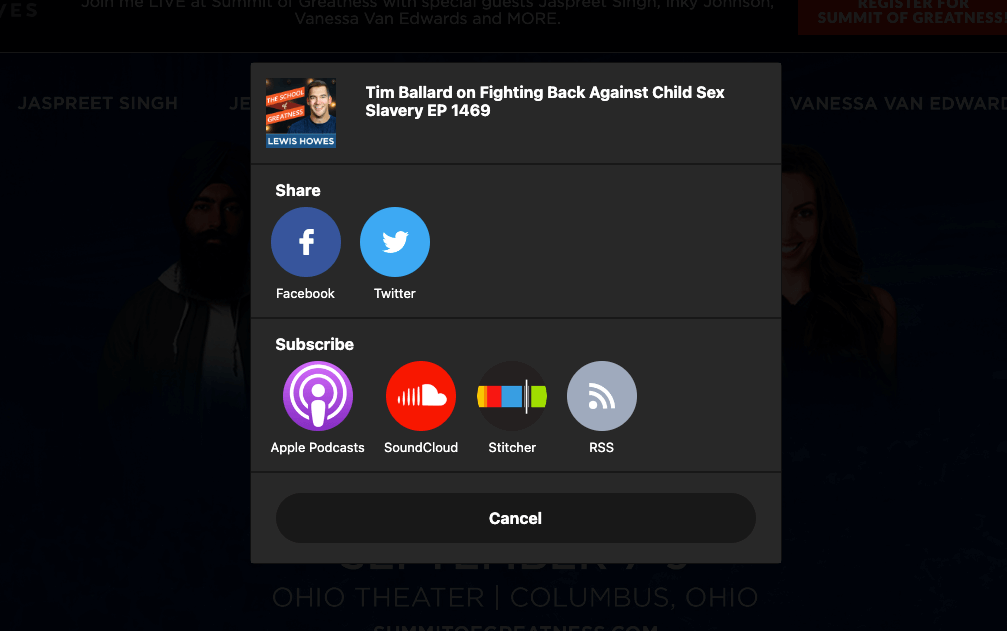Open the RSS feed option
The image size is (1007, 631).
(x=602, y=396)
